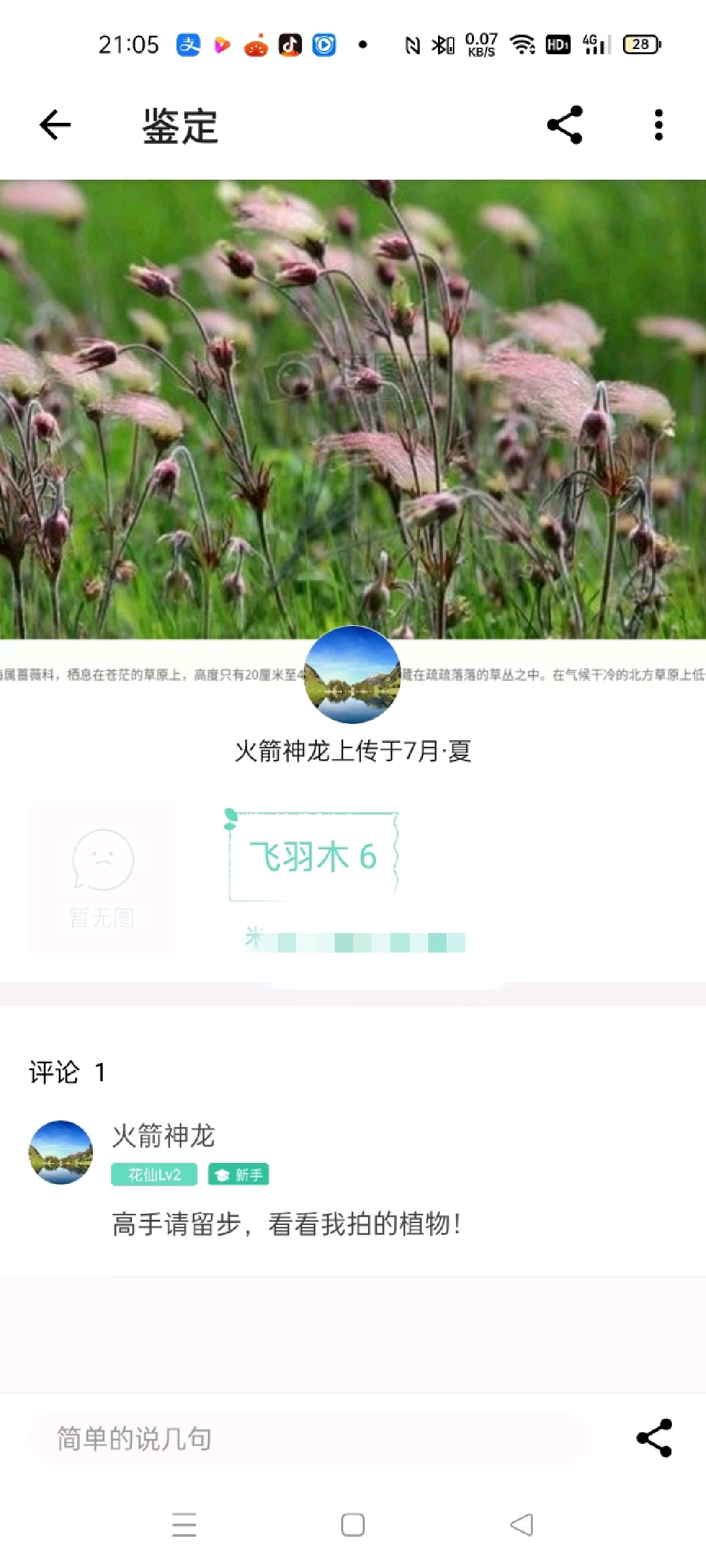Screen dimensions: 706x1568
Task: Share this identification from the top bar
Action: [x=565, y=125]
